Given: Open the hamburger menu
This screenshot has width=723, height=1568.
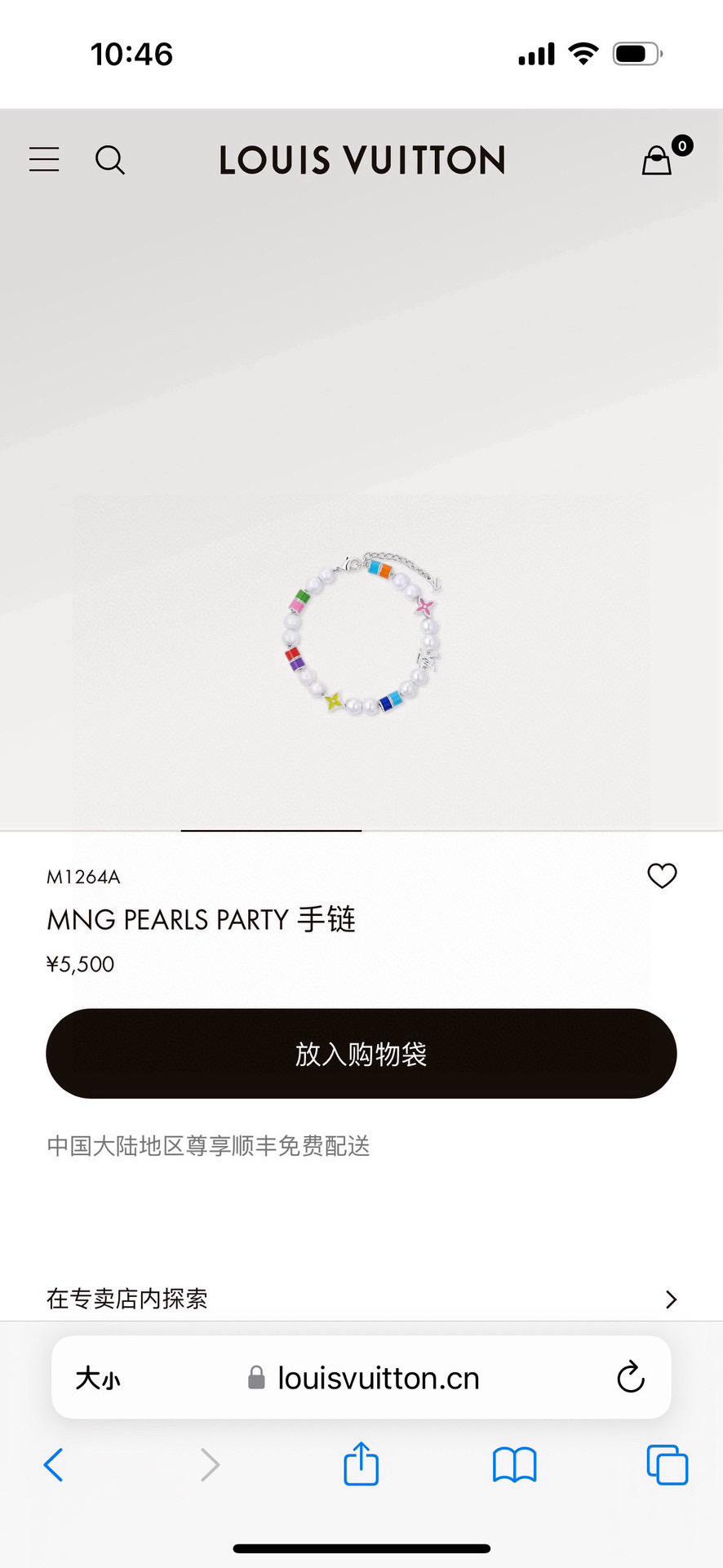Looking at the screenshot, I should coord(44,159).
